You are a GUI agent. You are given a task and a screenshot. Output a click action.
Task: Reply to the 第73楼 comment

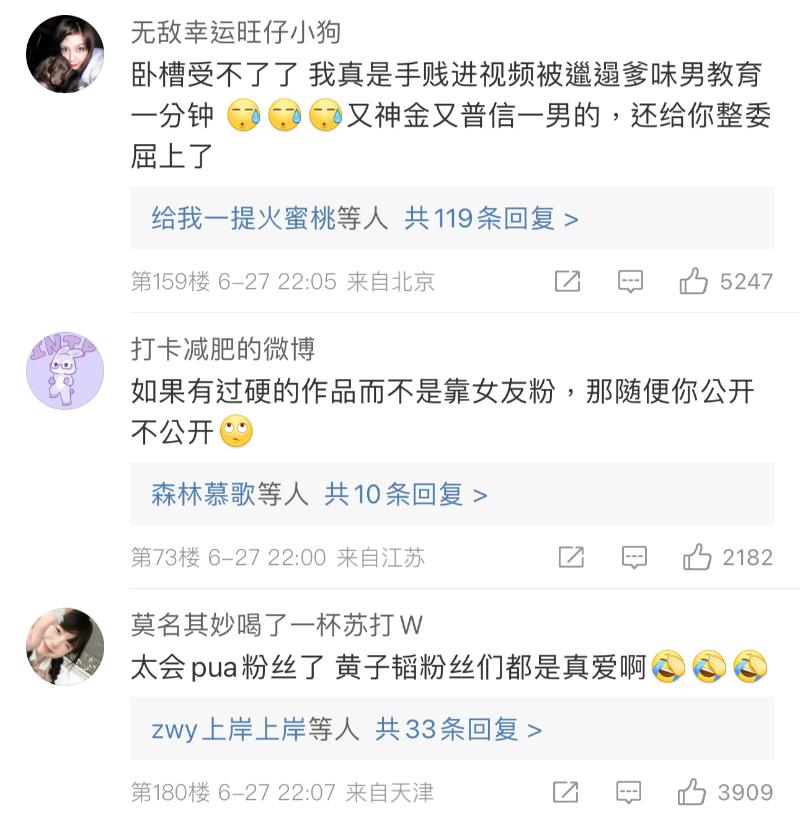coord(634,557)
